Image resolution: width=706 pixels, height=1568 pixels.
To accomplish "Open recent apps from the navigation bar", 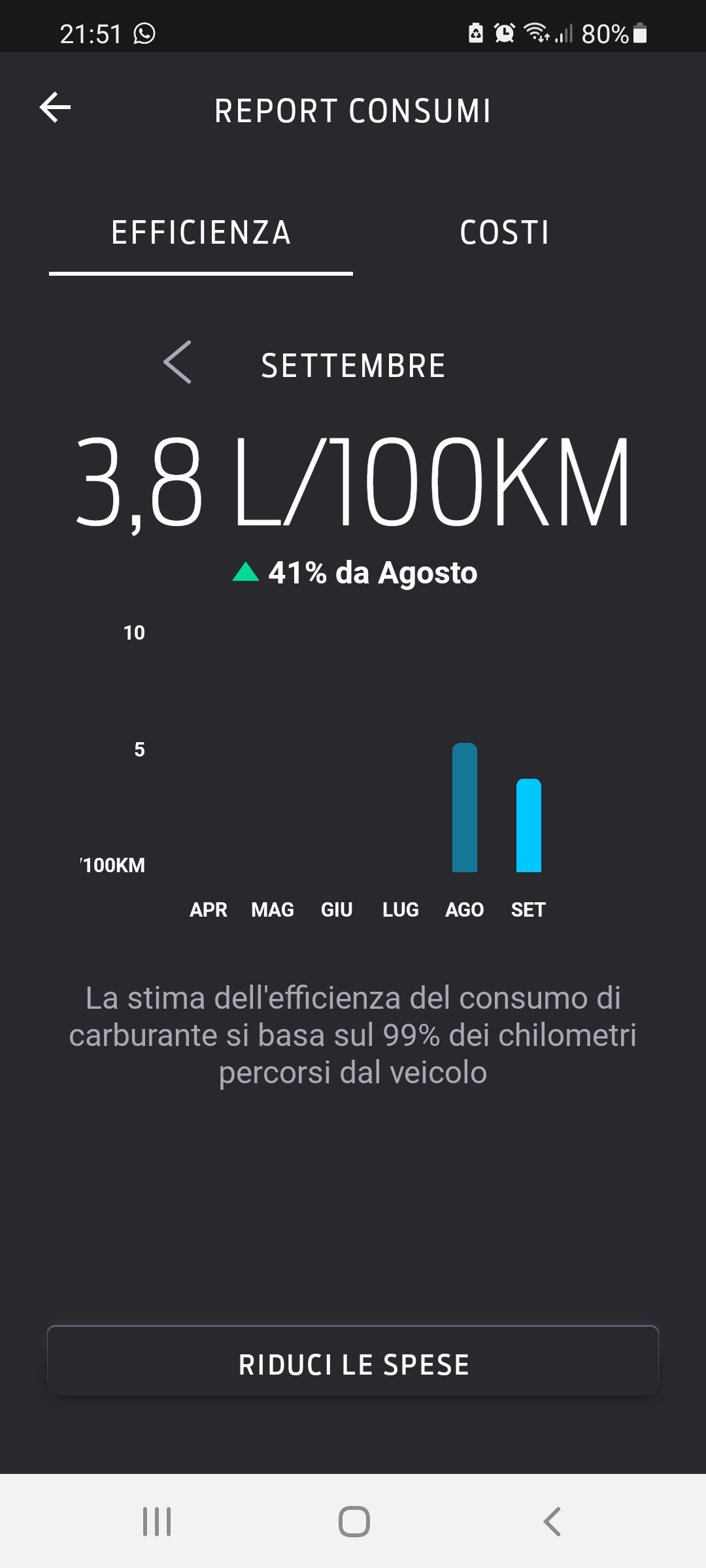I will click(157, 1522).
